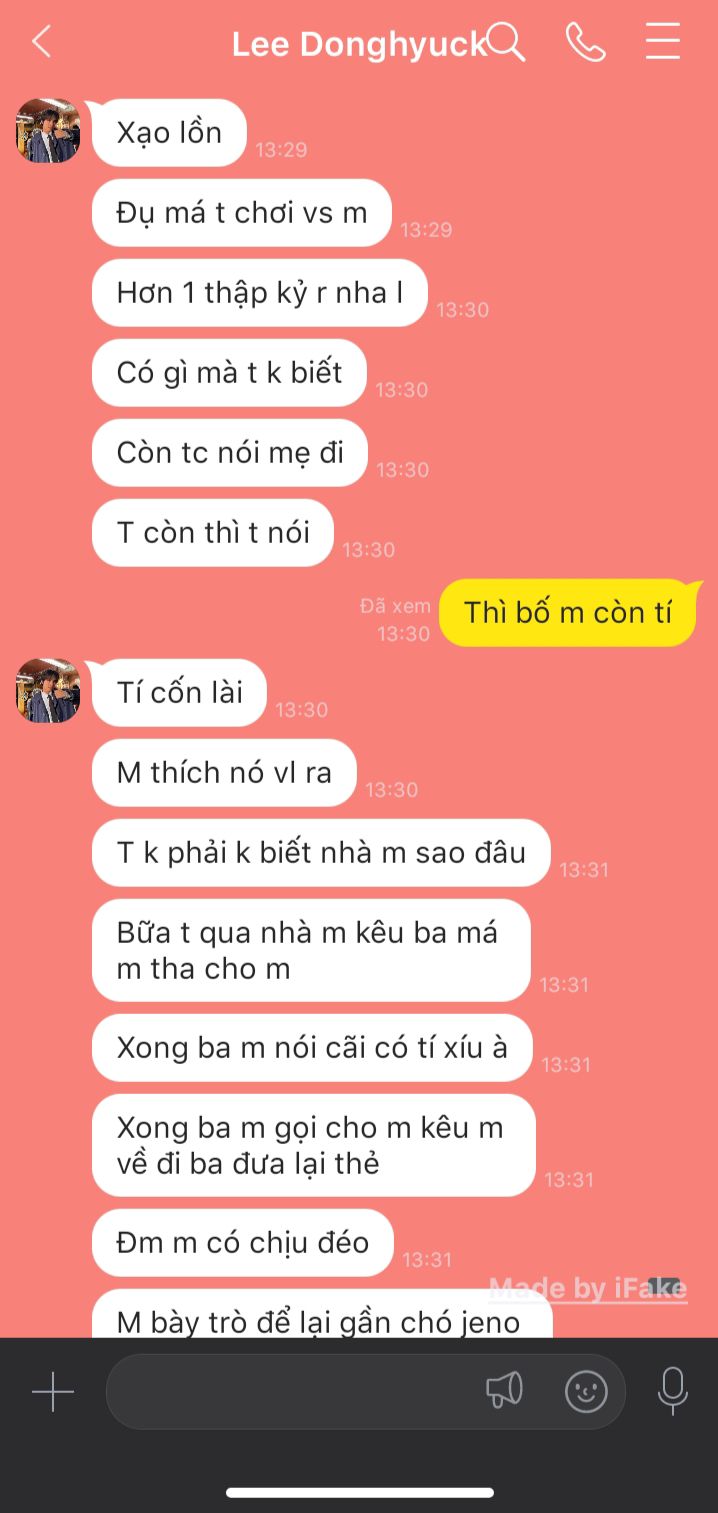Search within the Lee Donghyuck chat

tap(506, 42)
